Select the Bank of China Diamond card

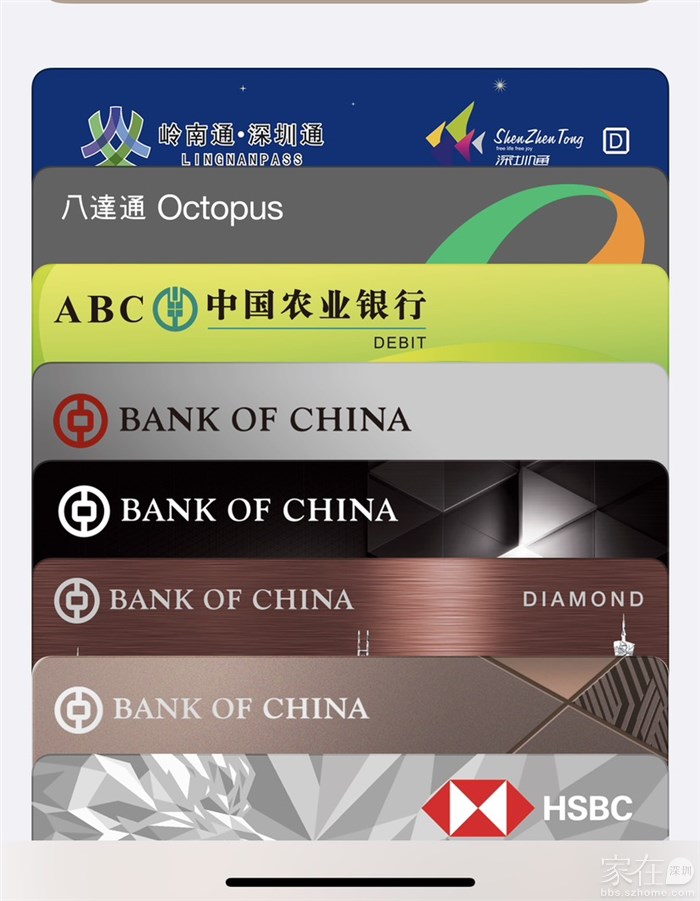pos(350,605)
